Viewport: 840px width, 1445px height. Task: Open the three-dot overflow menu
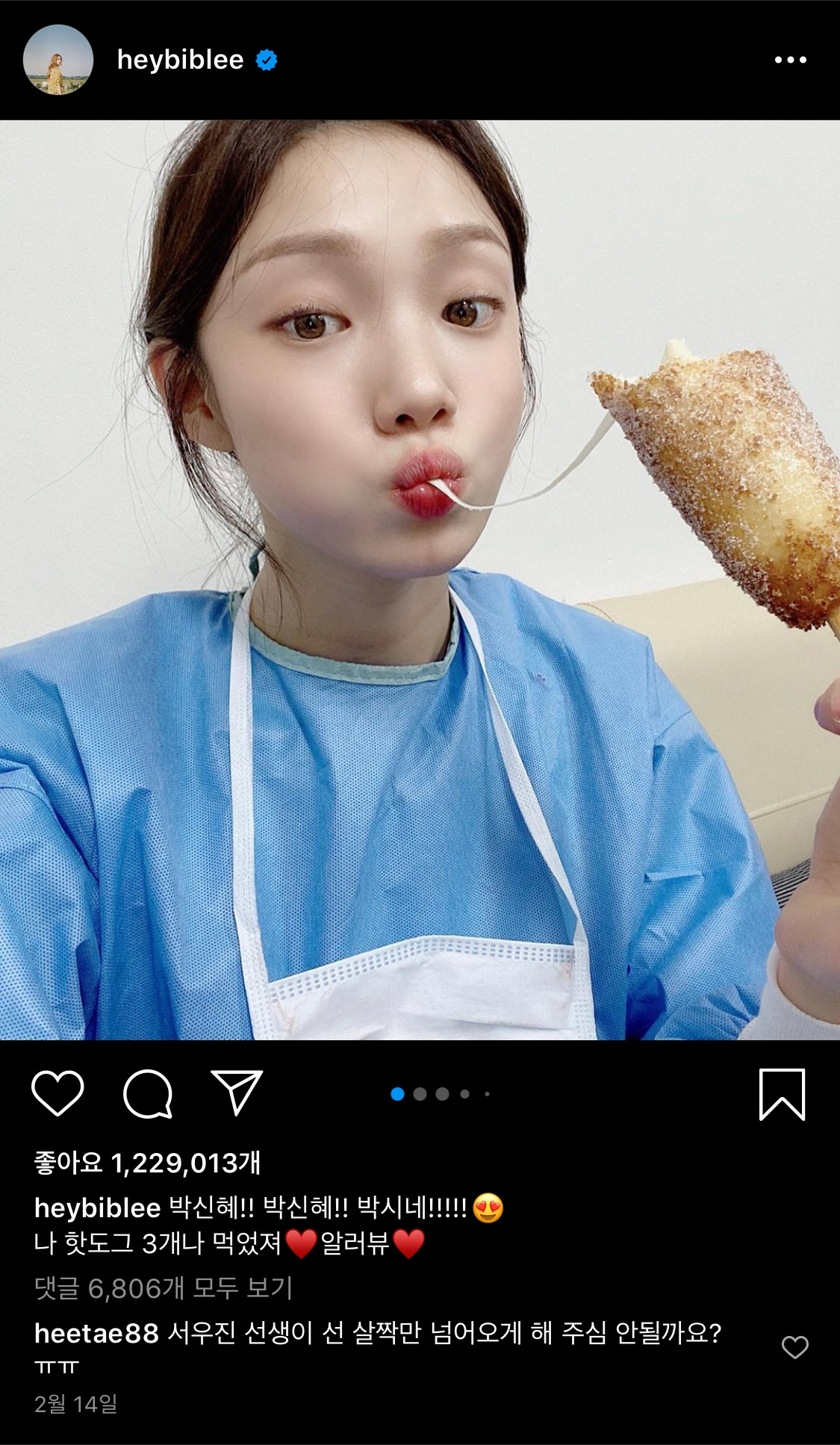tap(790, 60)
